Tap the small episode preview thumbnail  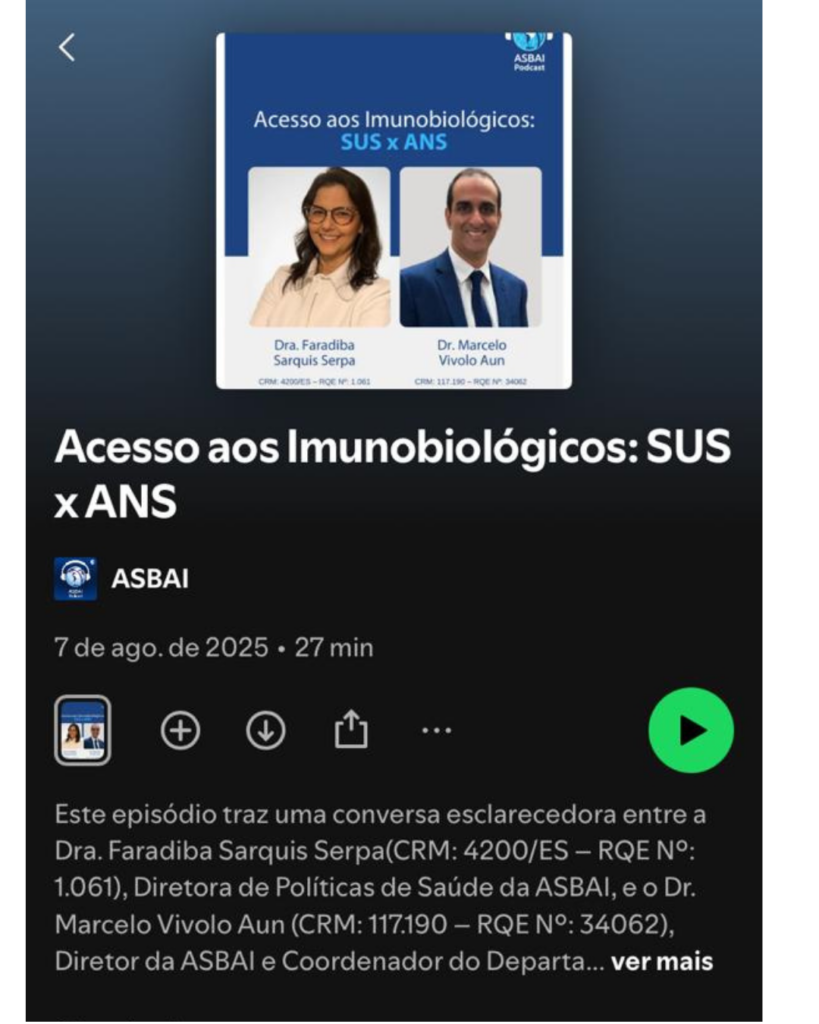tap(82, 731)
